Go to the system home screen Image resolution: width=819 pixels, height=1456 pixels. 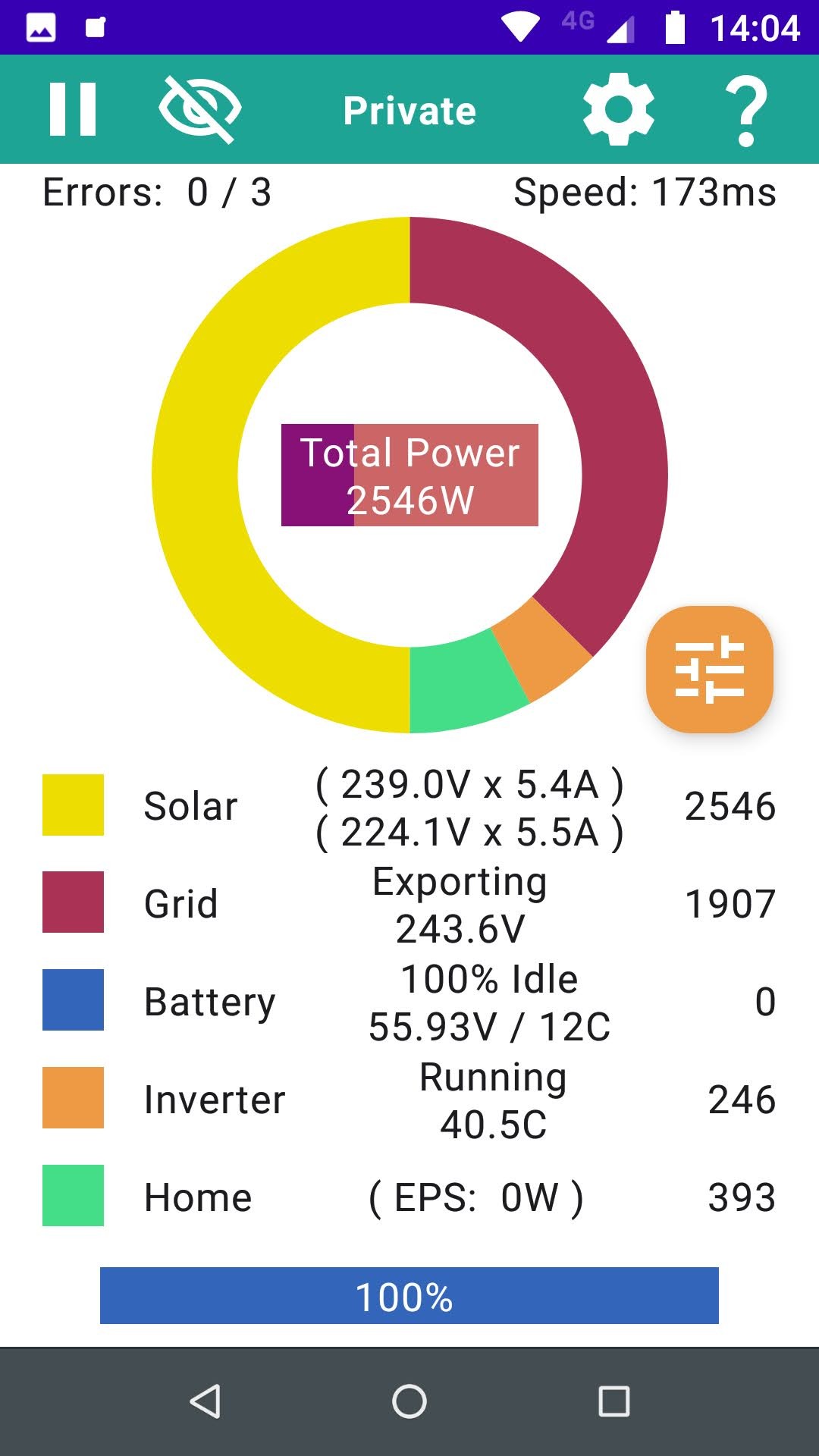(409, 1401)
